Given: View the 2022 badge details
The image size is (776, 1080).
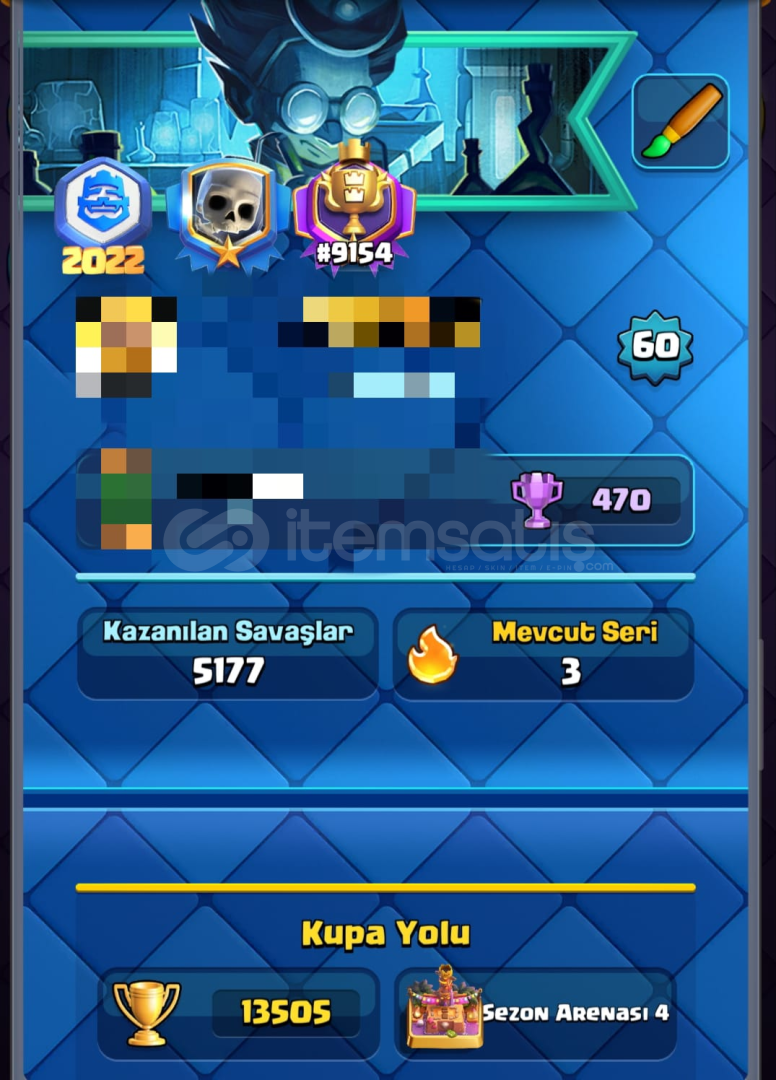Looking at the screenshot, I should 102,214.
